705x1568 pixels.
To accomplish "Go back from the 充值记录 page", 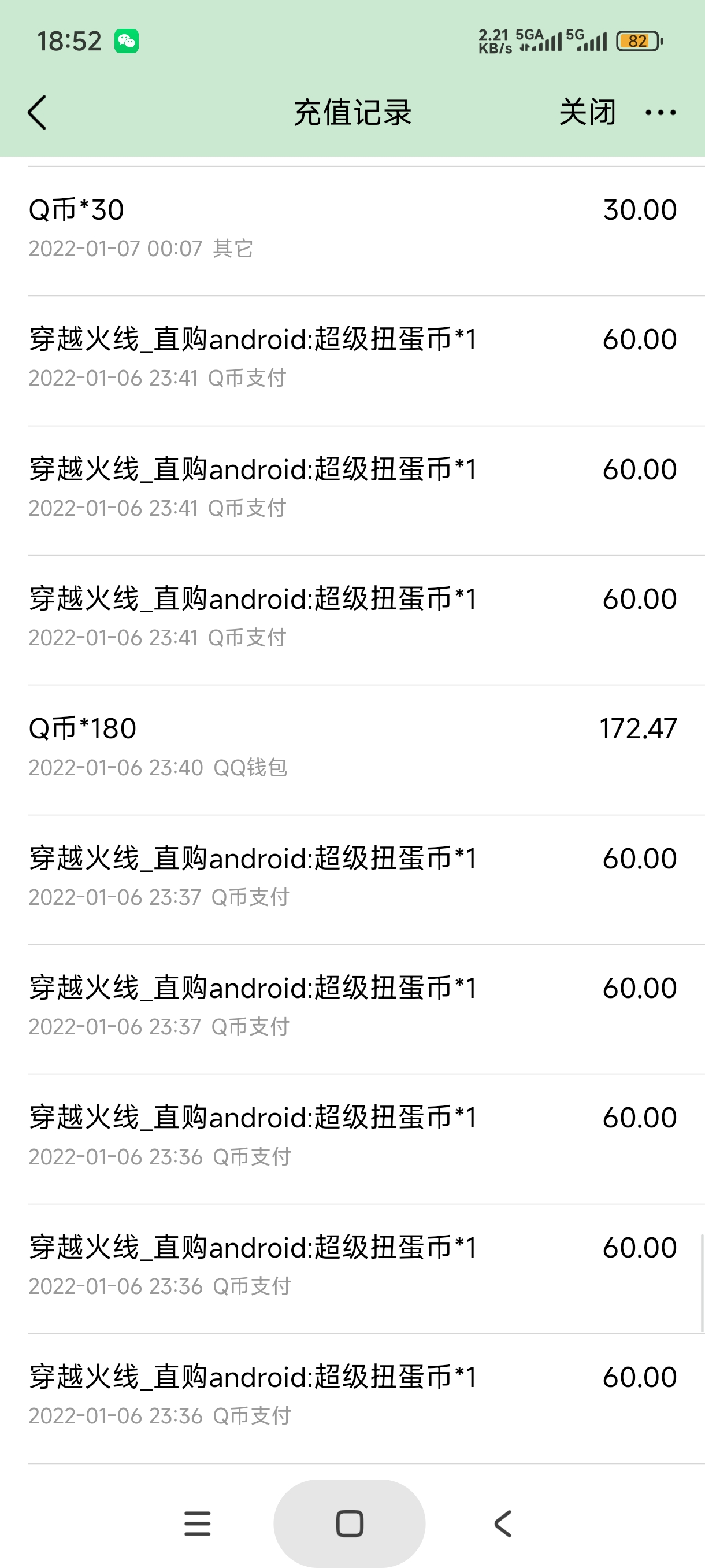I will coord(37,113).
